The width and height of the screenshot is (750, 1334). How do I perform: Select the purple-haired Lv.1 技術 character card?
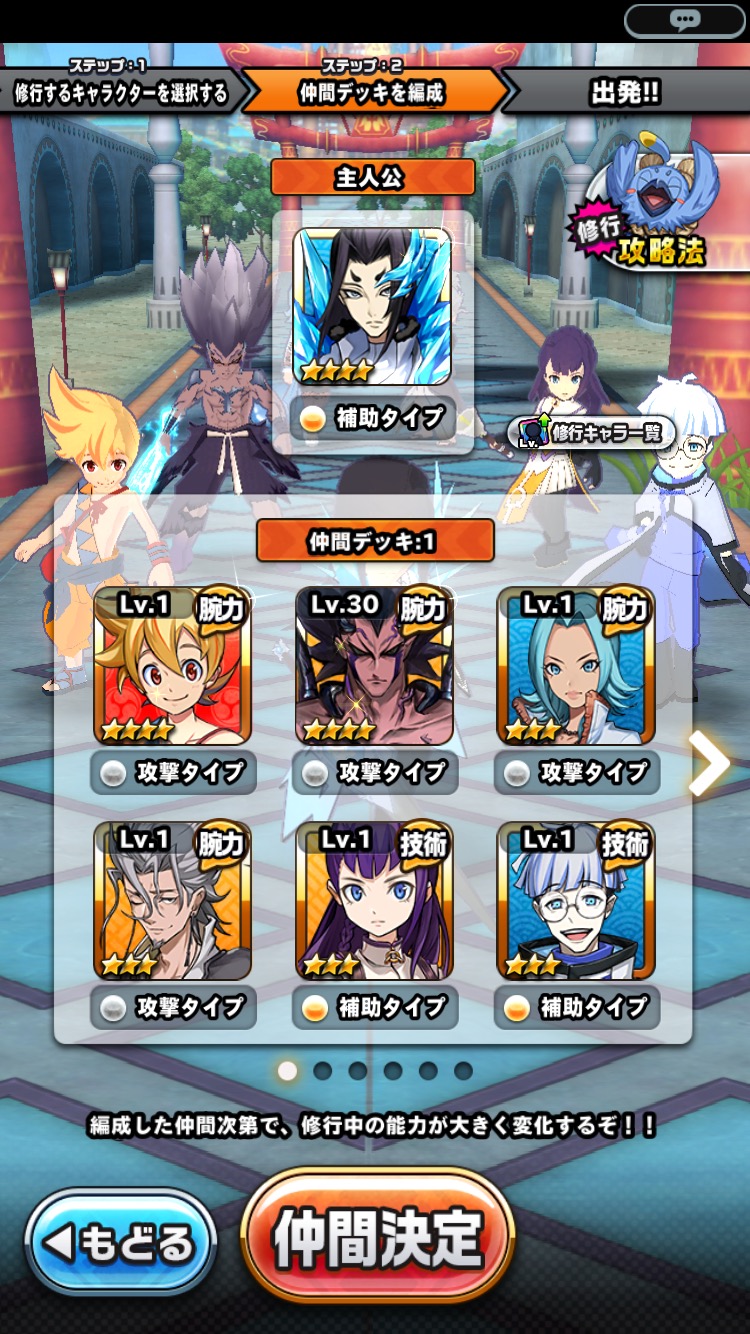point(374,900)
